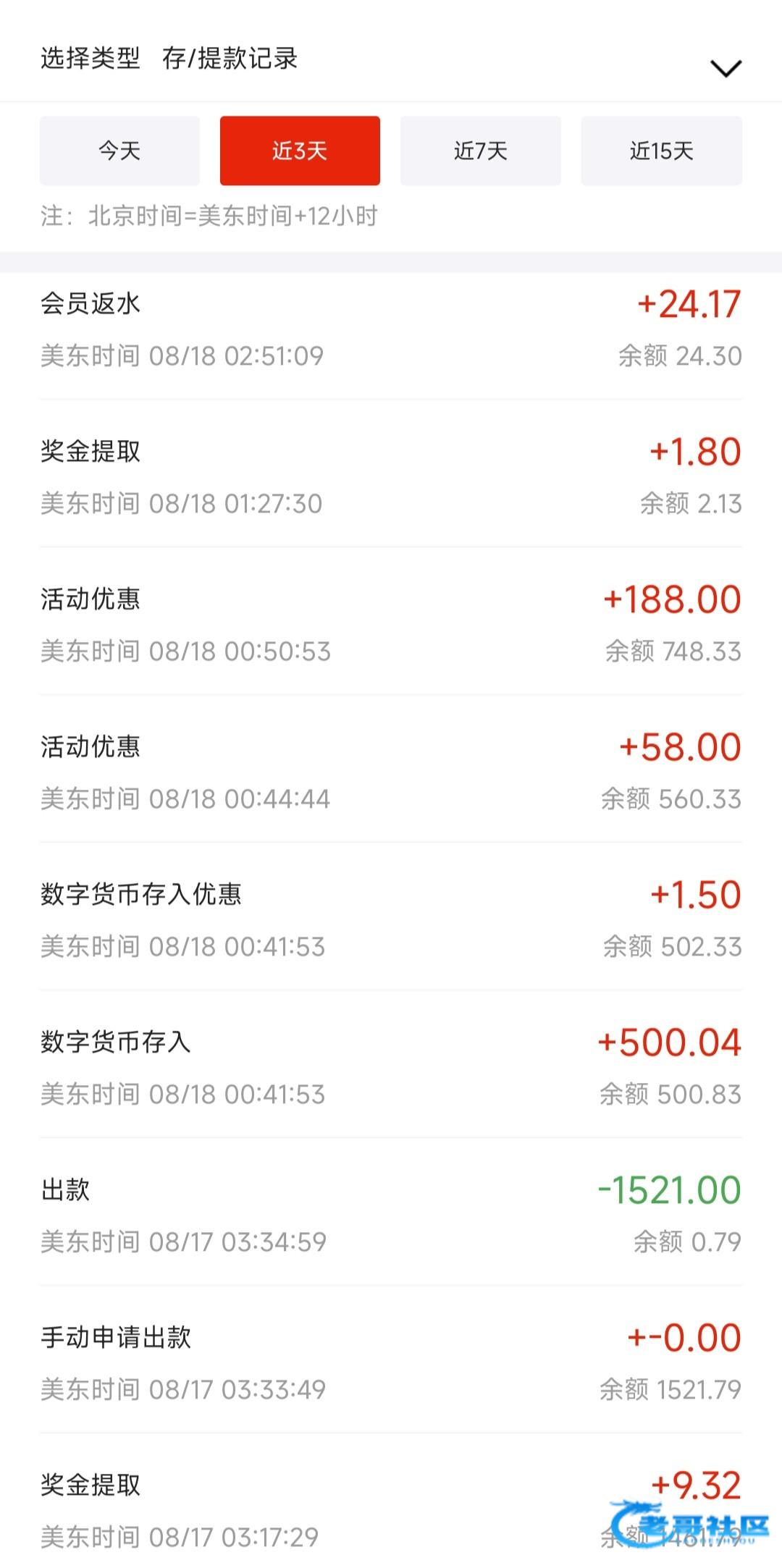Switch to the 近15天 filter
The height and width of the screenshot is (1568, 782).
pyautogui.click(x=661, y=151)
